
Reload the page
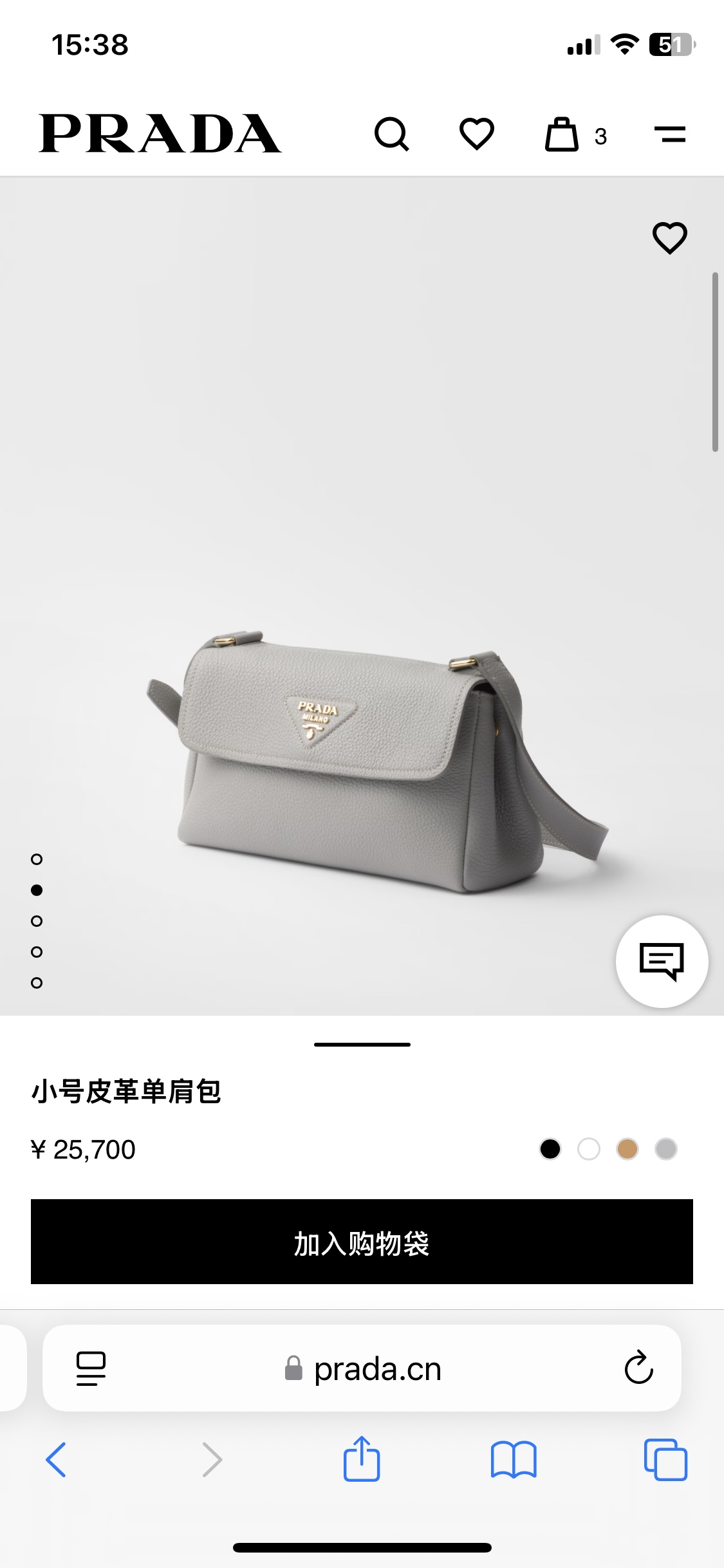[x=638, y=1367]
